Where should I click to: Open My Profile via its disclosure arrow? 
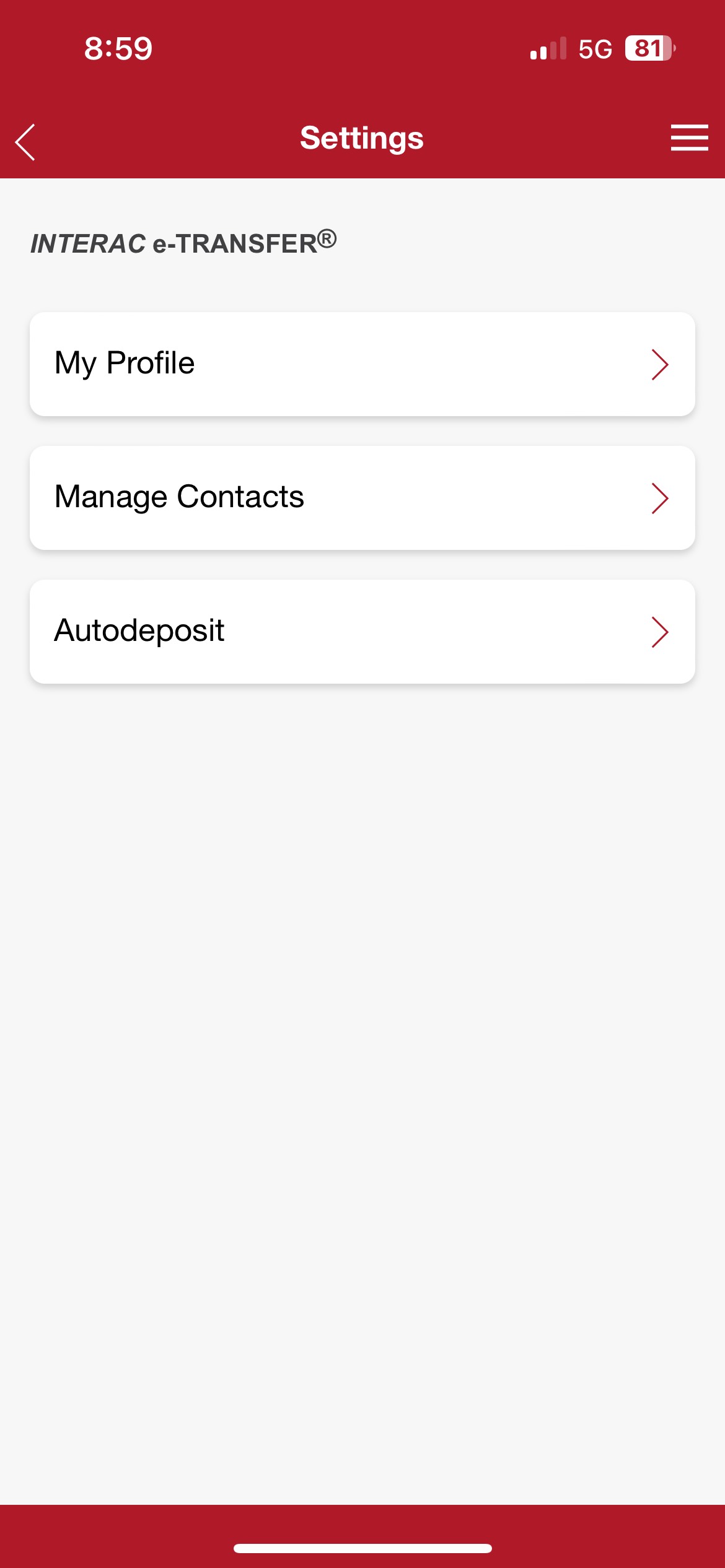660,365
